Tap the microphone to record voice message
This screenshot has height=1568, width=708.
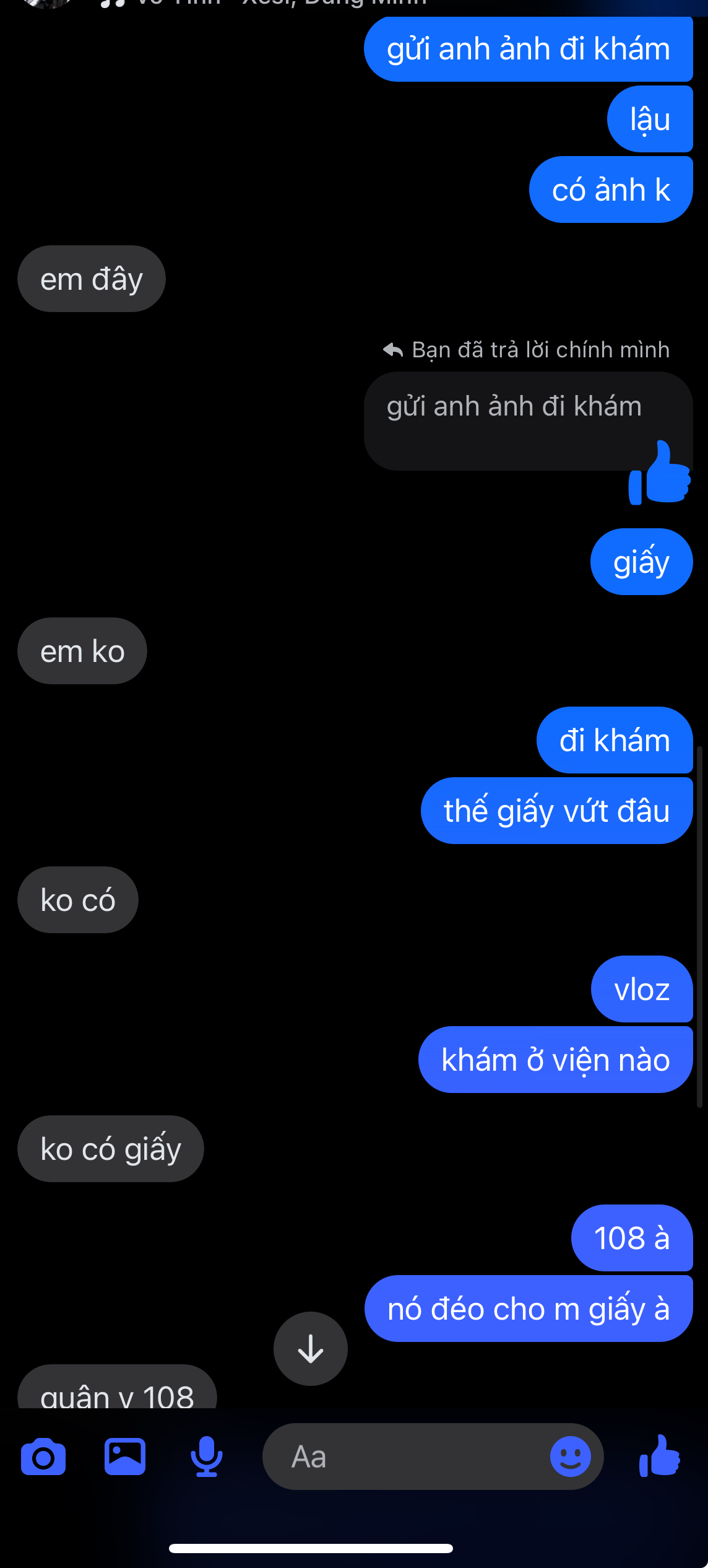pos(207,1457)
